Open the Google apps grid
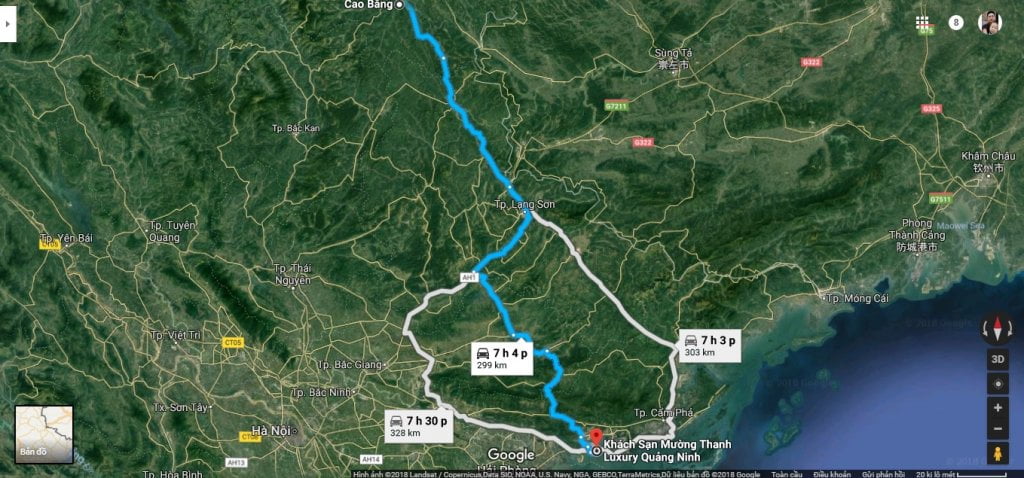Image resolution: width=1024 pixels, height=478 pixels. pos(922,22)
